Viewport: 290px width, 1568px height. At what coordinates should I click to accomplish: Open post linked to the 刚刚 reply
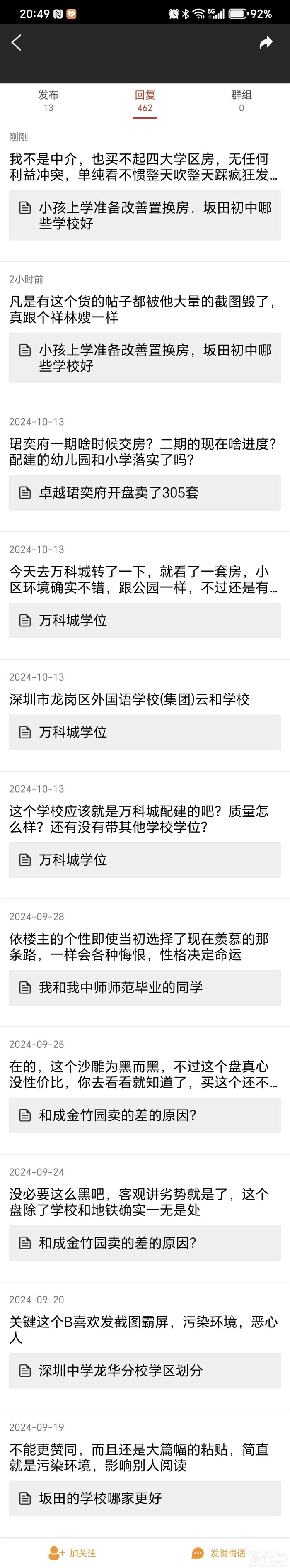tap(145, 215)
